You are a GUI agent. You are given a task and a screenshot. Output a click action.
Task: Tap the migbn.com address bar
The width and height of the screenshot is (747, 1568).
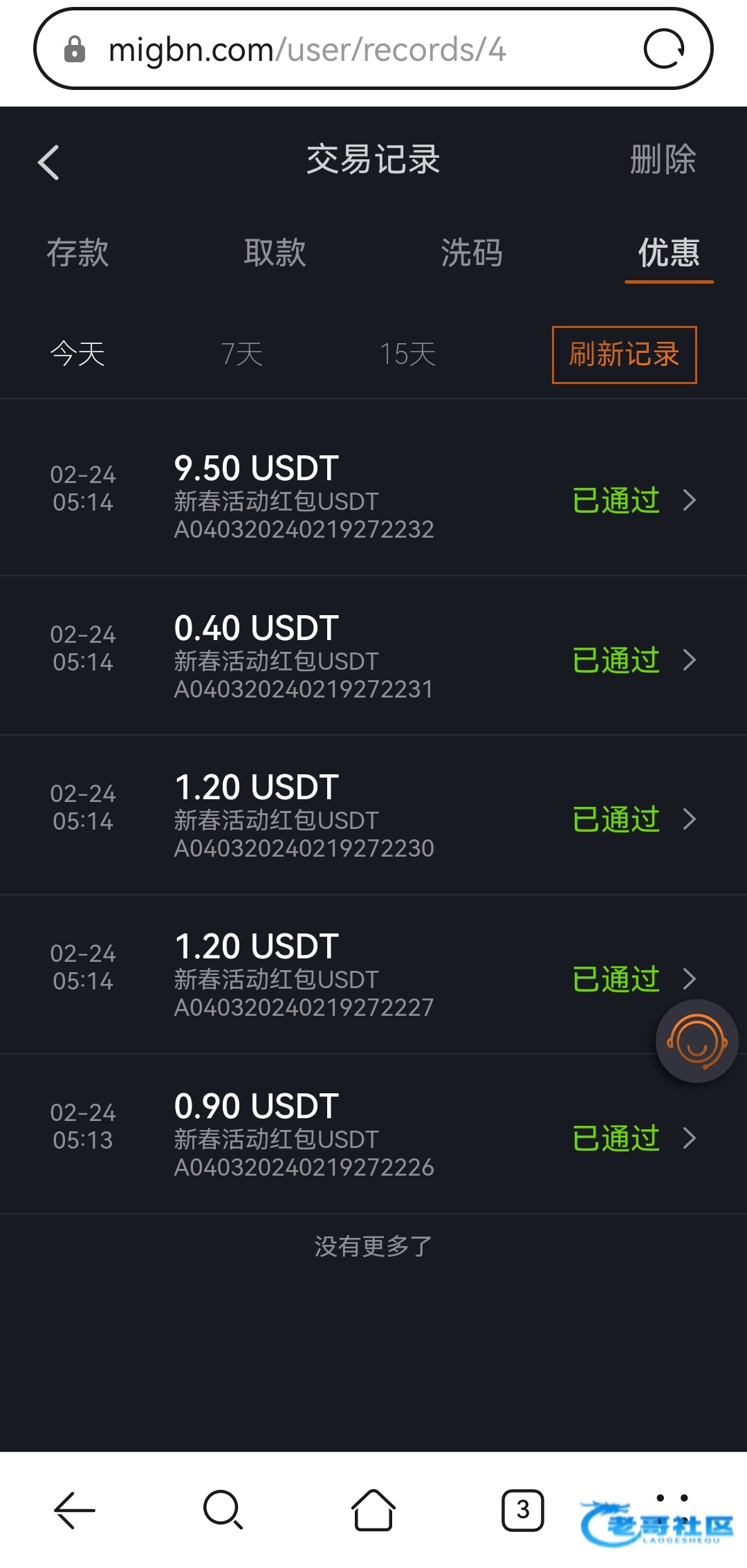coord(346,50)
